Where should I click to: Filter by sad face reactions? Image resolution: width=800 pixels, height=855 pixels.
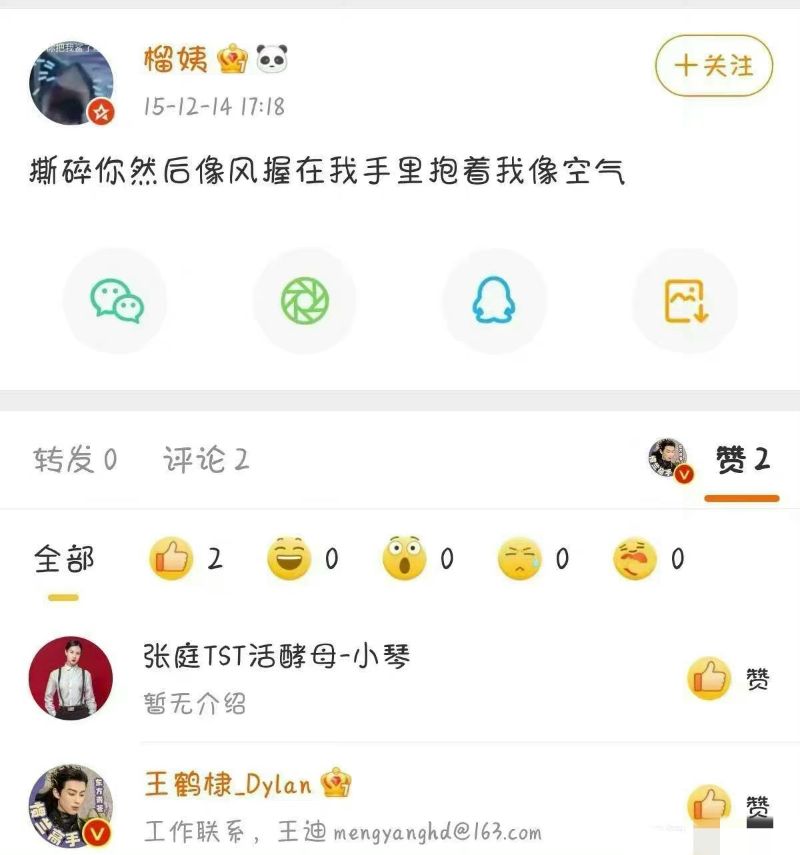tap(533, 559)
